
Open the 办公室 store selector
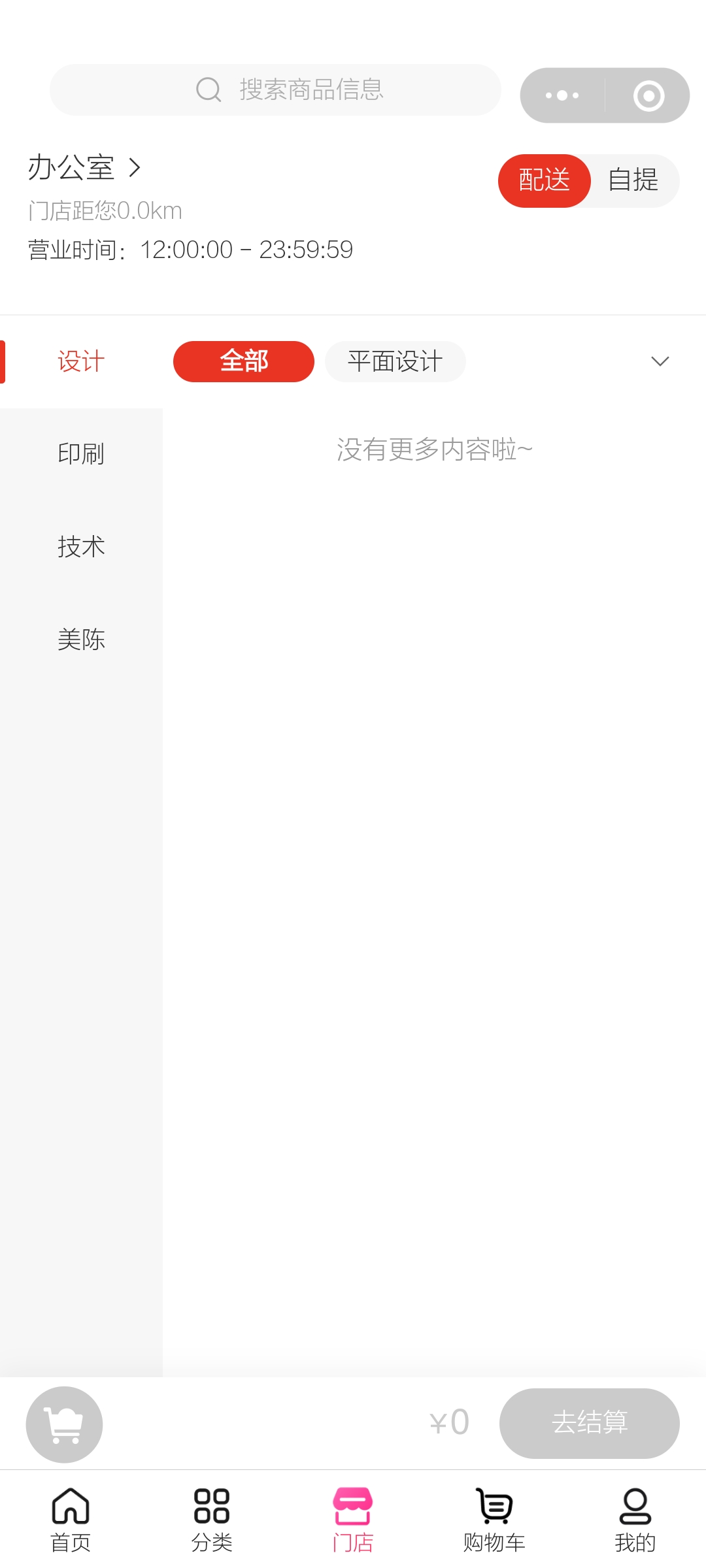[84, 168]
